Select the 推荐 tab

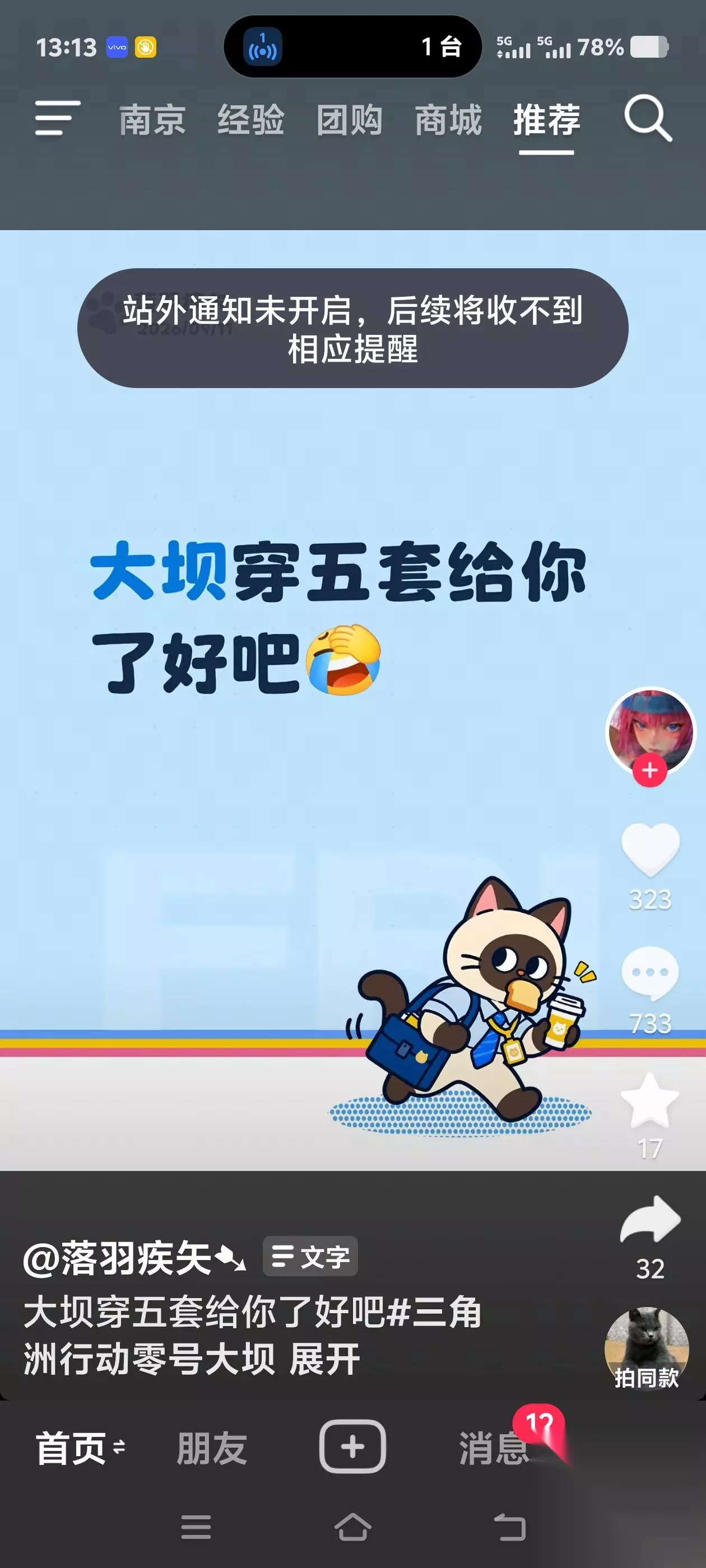(x=546, y=119)
